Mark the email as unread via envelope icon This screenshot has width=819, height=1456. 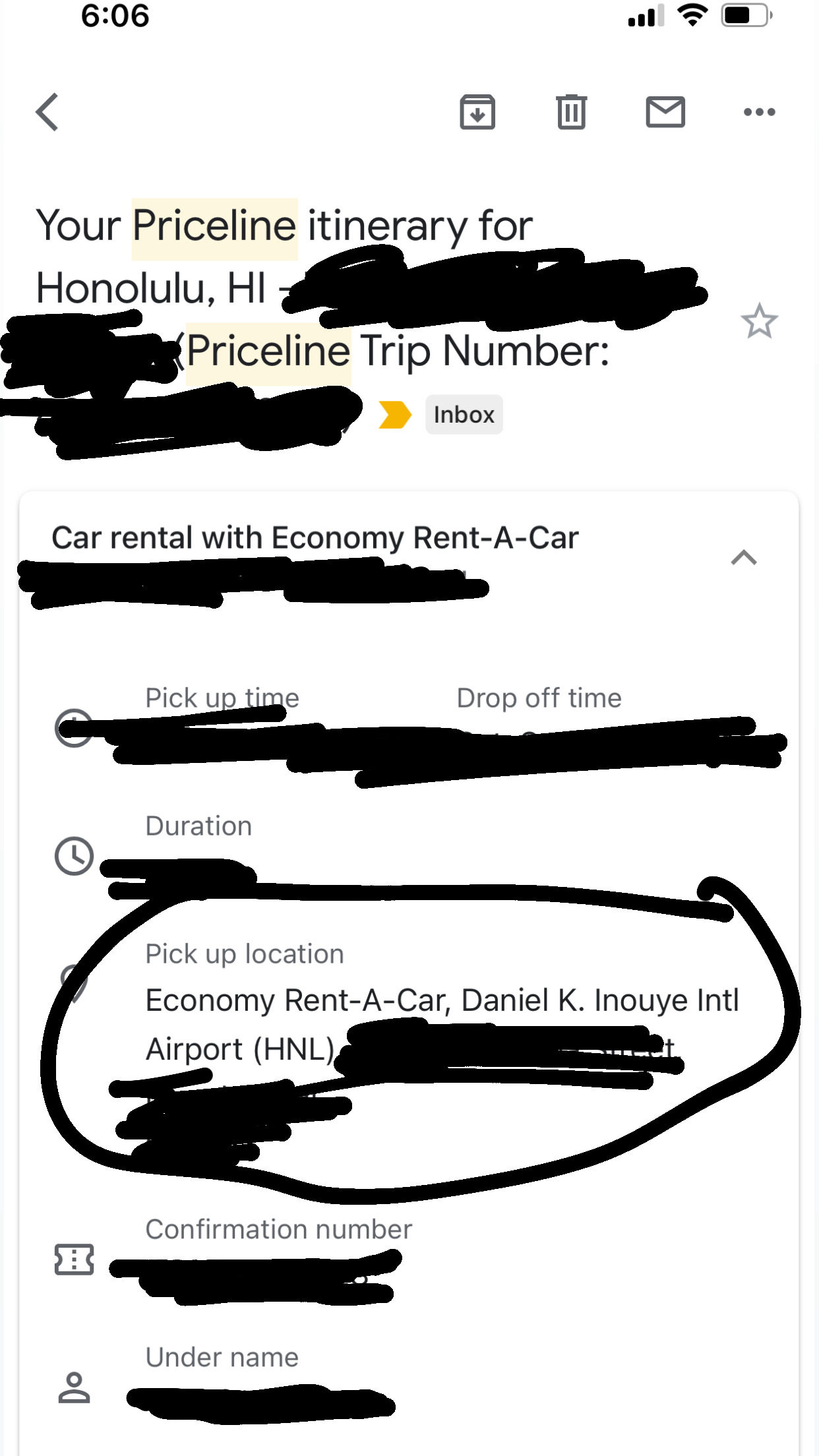point(666,112)
